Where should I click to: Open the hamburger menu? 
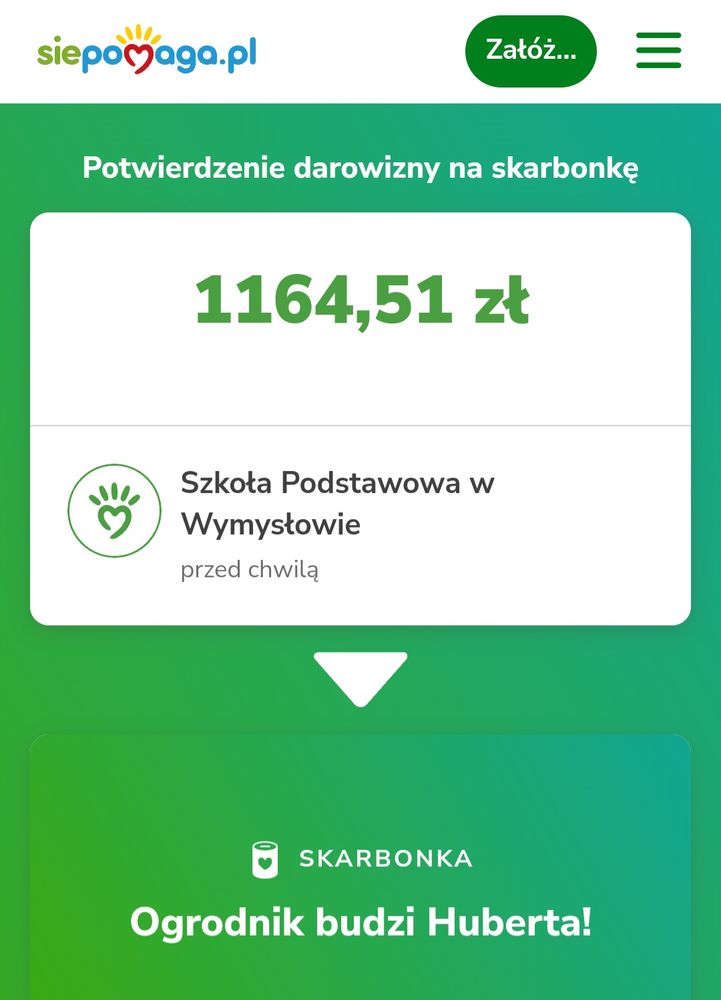click(658, 50)
